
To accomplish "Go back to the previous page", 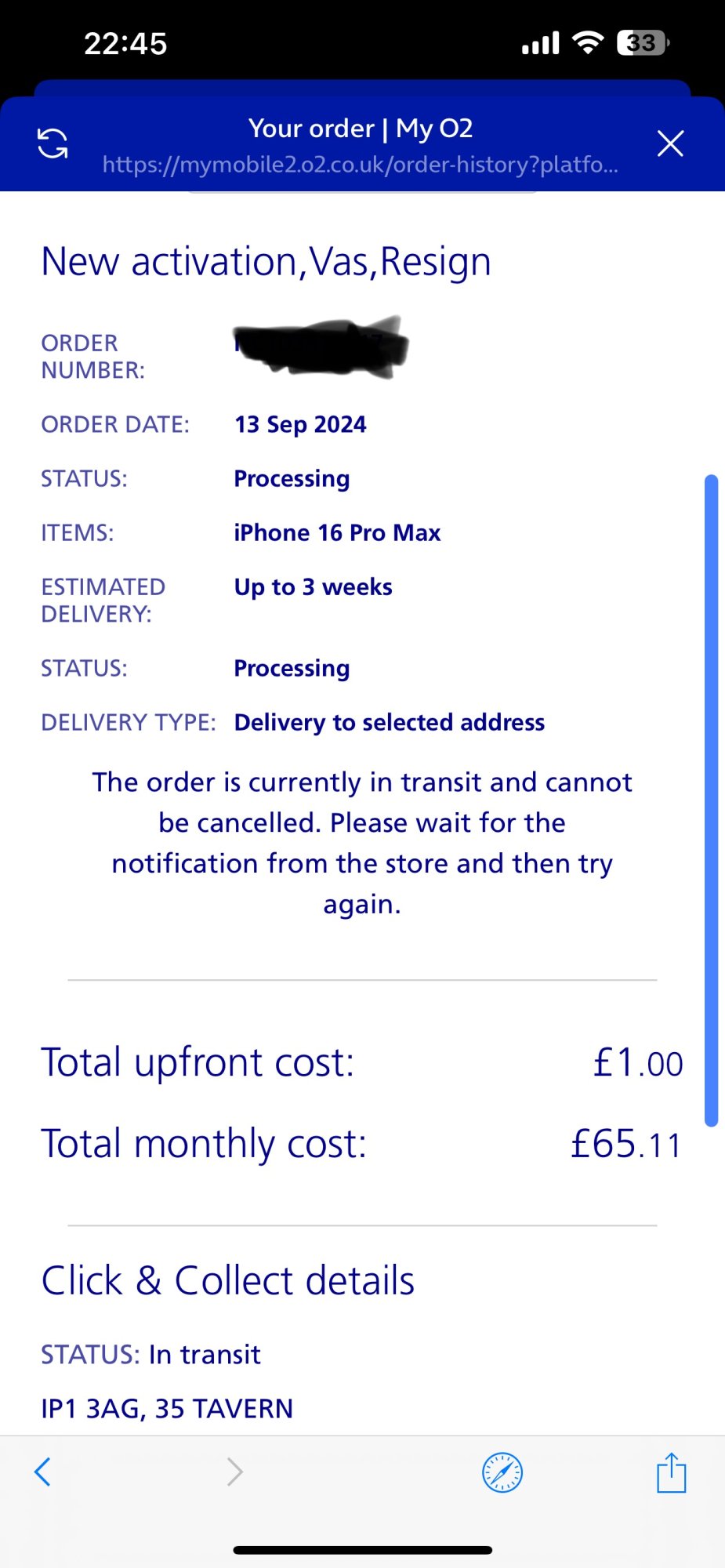I will (43, 1472).
